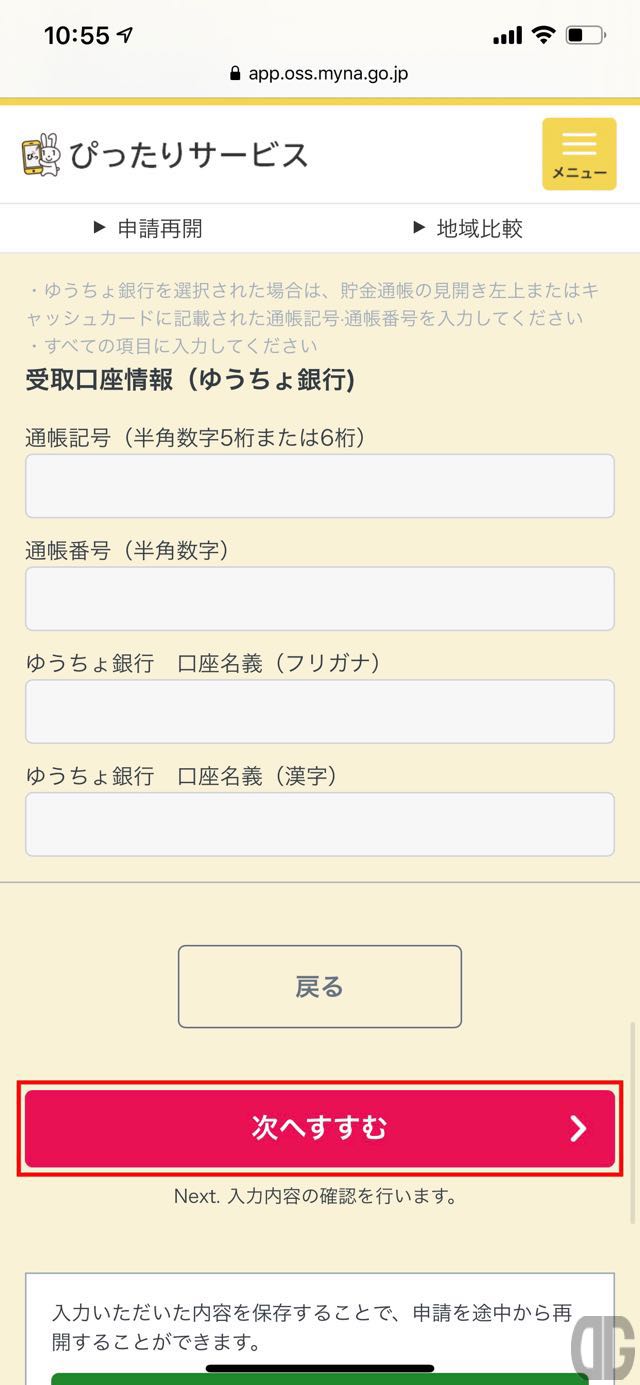
Task: Focus the 通帳番号 input field
Action: point(320,599)
